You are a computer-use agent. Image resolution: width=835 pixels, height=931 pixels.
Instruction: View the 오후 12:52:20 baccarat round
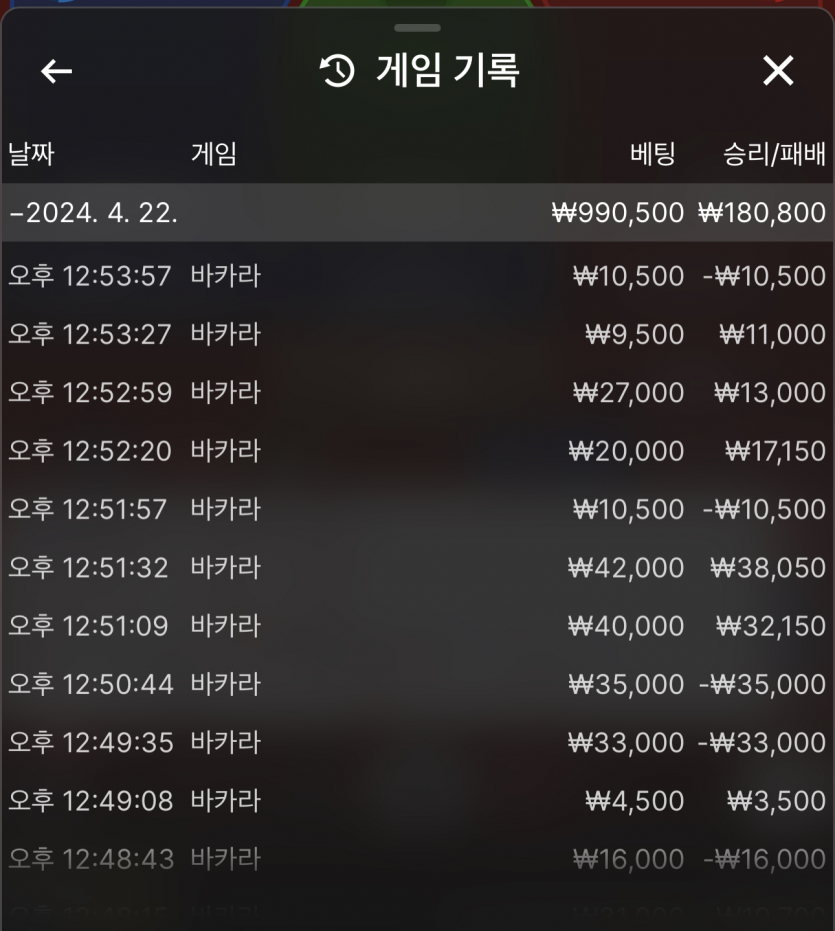coord(417,451)
